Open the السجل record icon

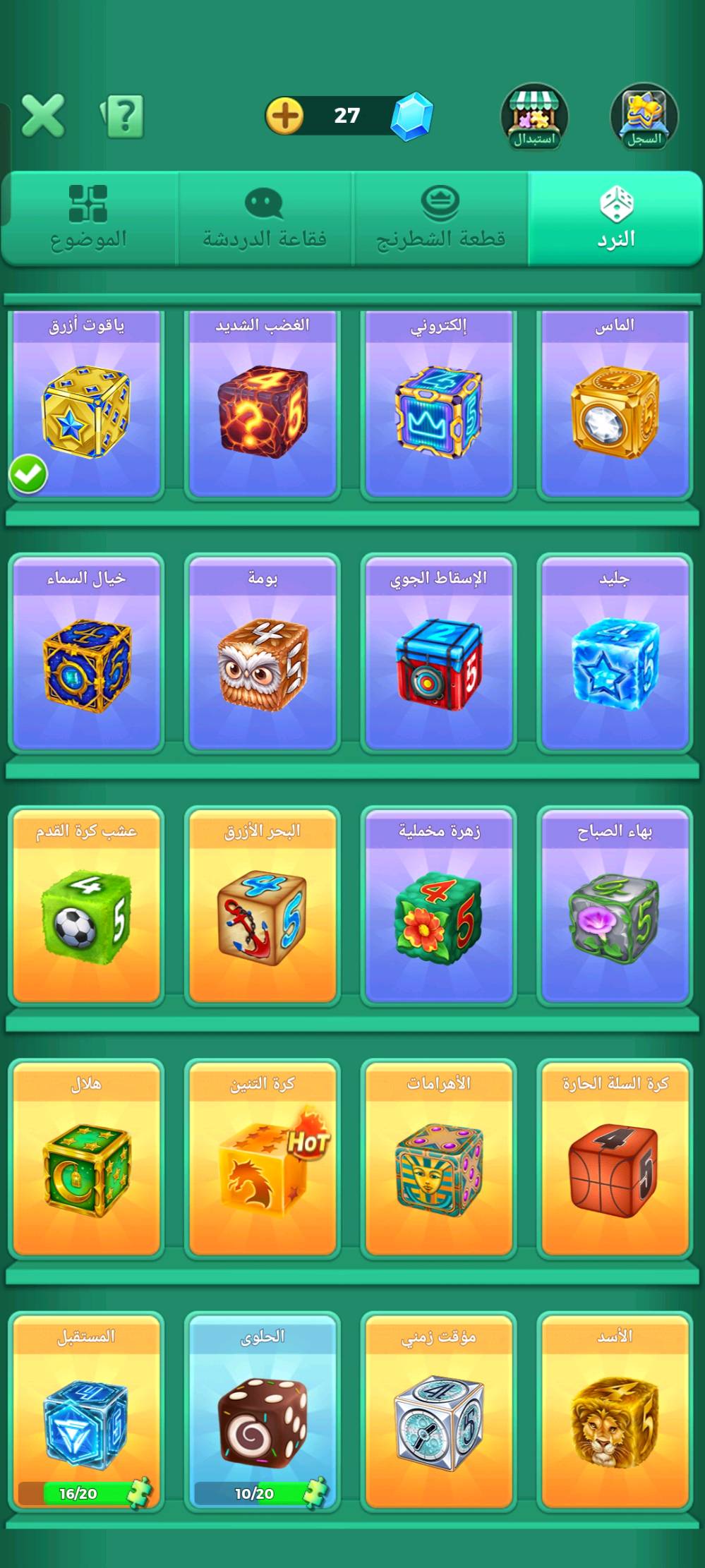pyautogui.click(x=644, y=117)
